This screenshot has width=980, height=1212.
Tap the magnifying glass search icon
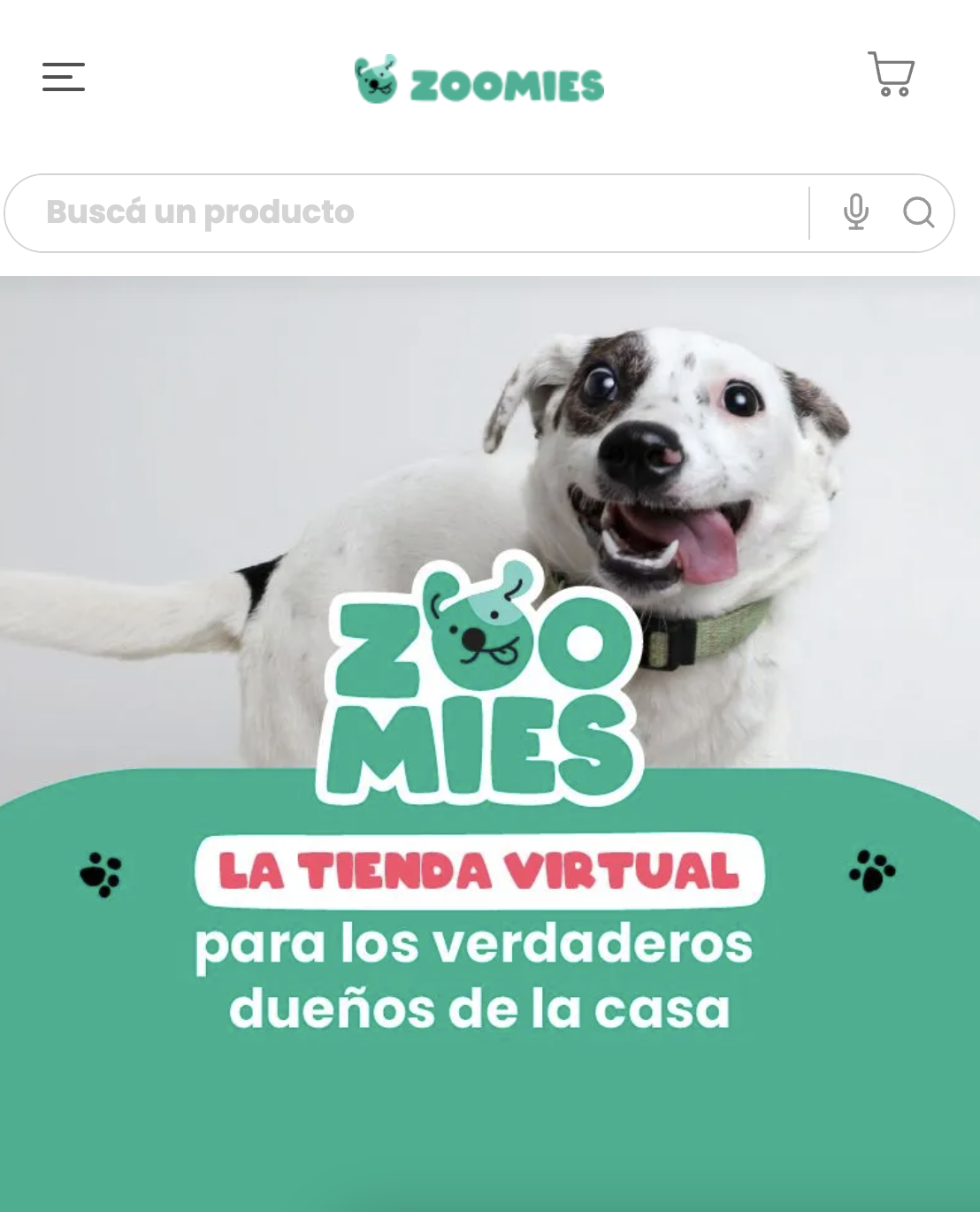(918, 213)
